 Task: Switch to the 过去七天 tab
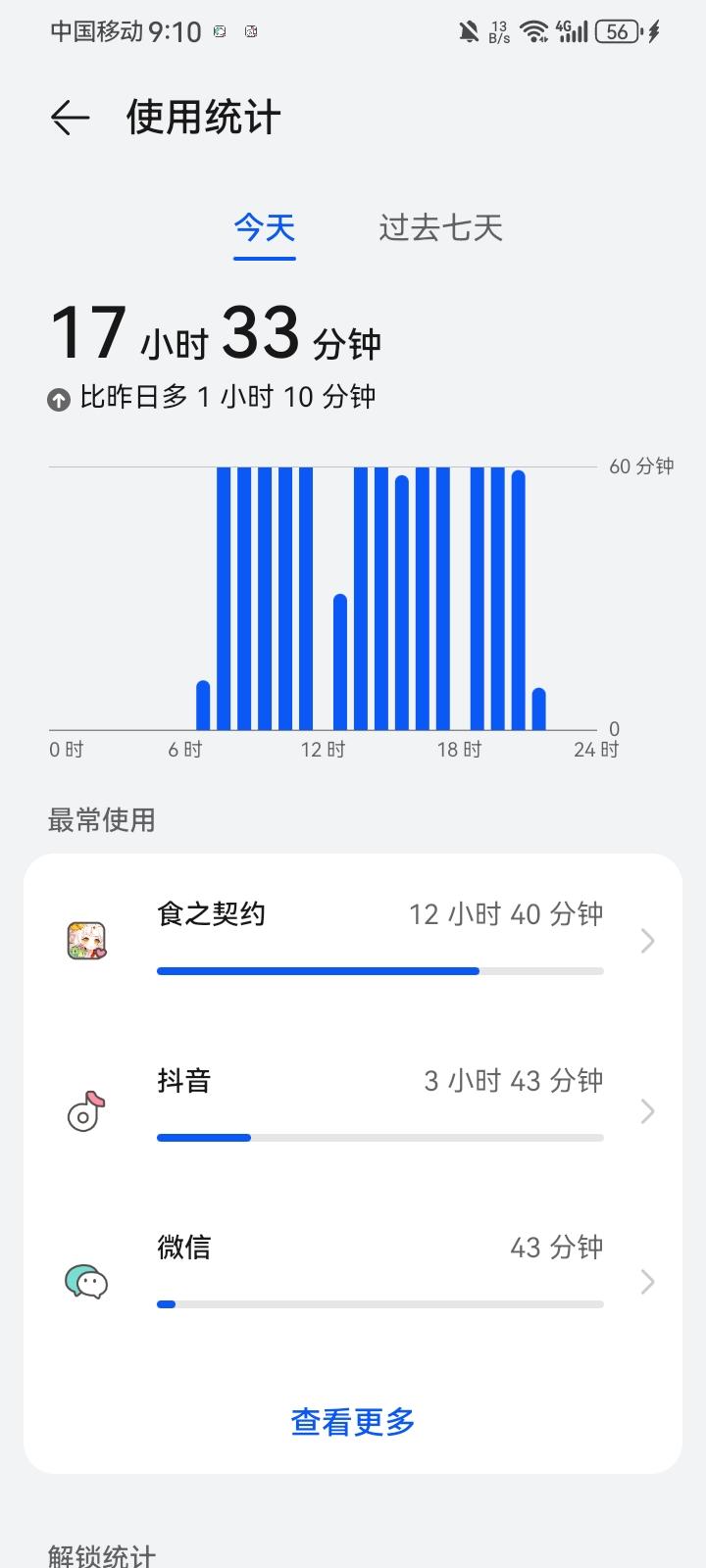pos(440,228)
